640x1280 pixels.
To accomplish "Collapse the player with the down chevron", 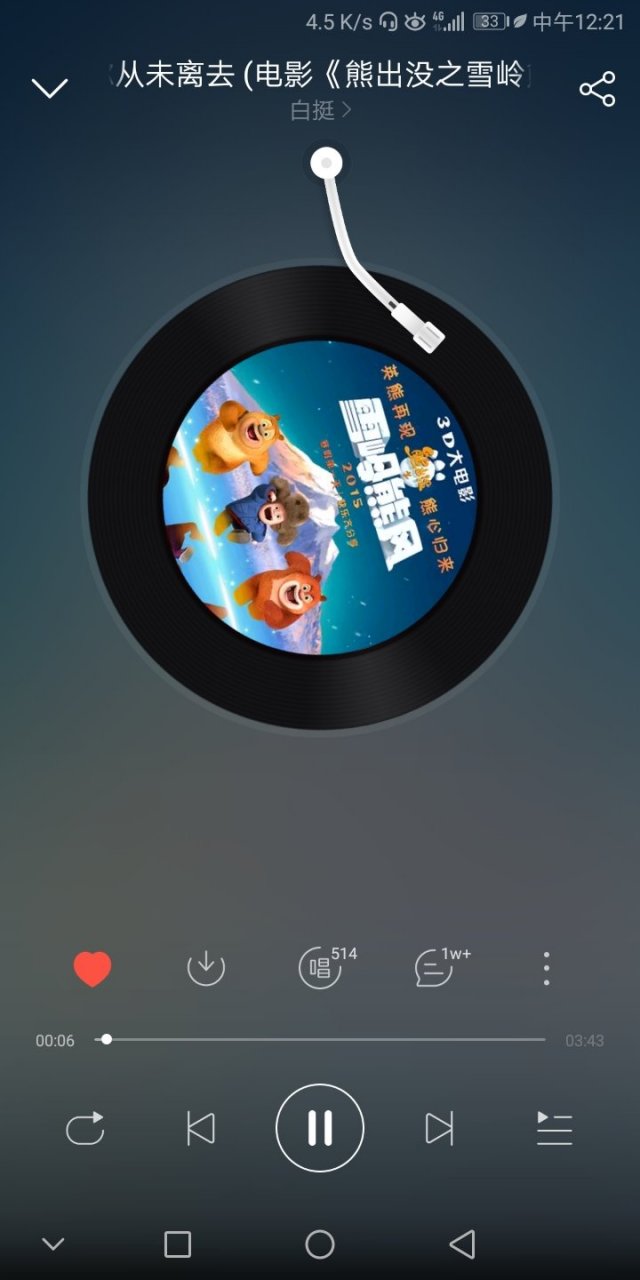I will [x=50, y=88].
